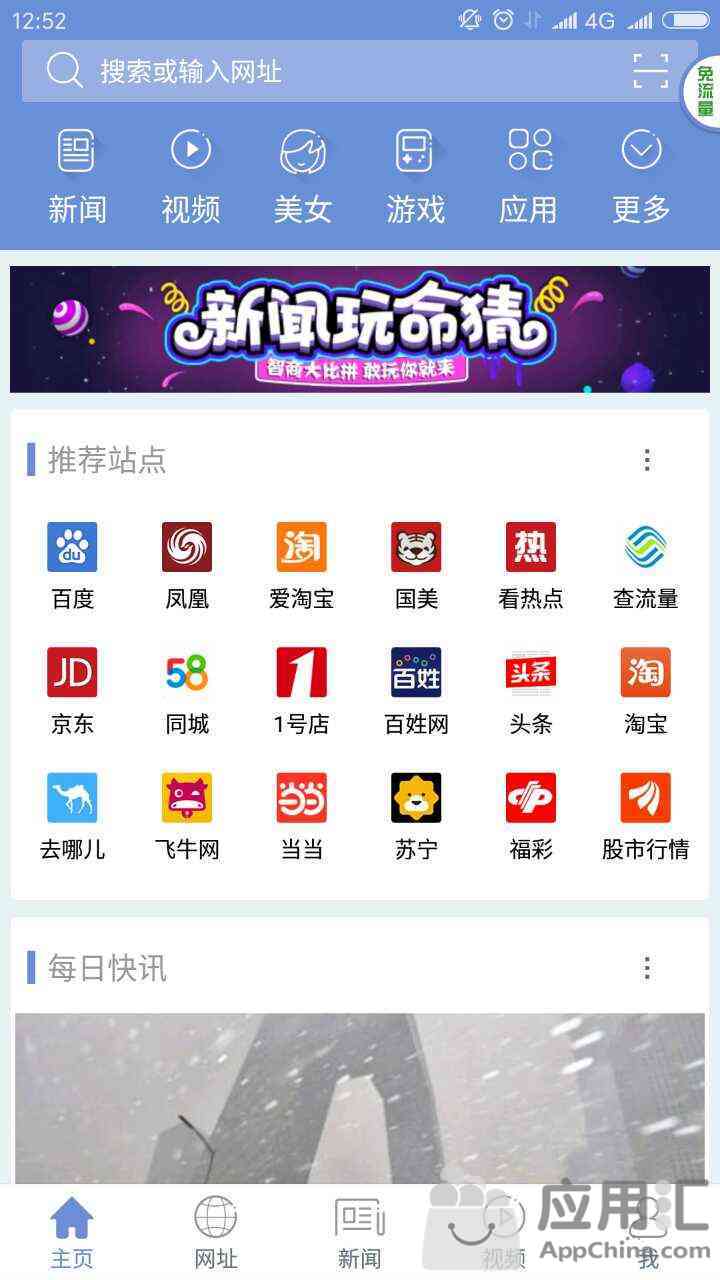Open the 应用 category
The width and height of the screenshot is (720, 1280).
pyautogui.click(x=528, y=176)
